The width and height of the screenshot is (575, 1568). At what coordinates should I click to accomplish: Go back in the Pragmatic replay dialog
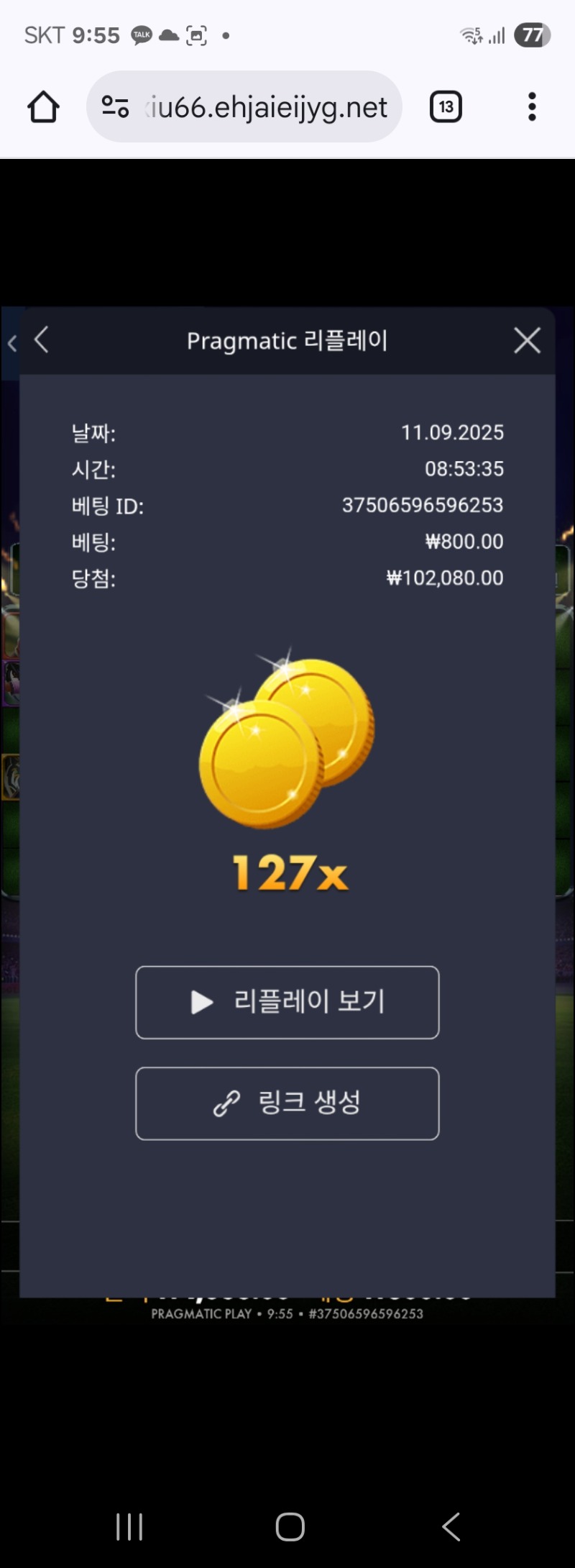pyautogui.click(x=42, y=340)
